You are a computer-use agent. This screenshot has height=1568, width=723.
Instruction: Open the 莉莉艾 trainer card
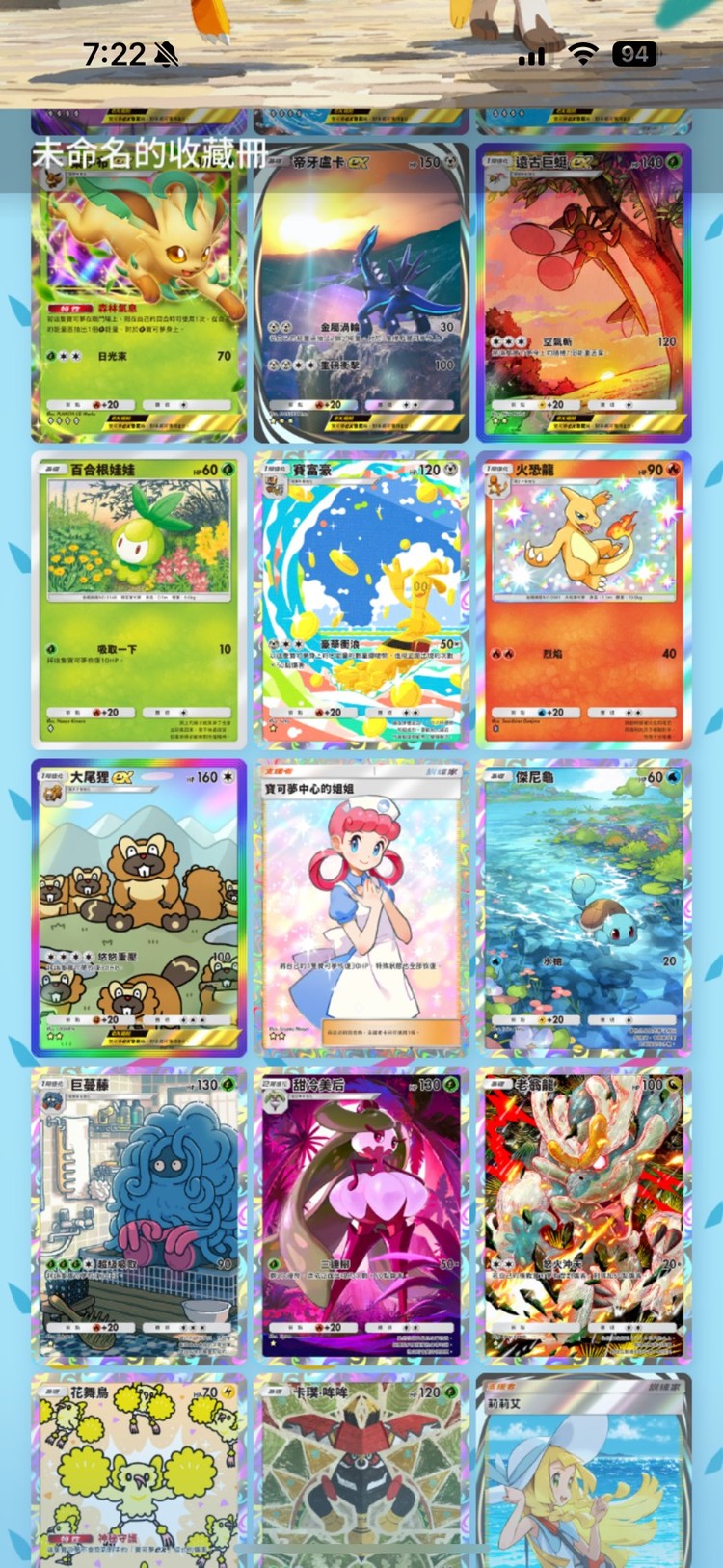pyautogui.click(x=583, y=1471)
